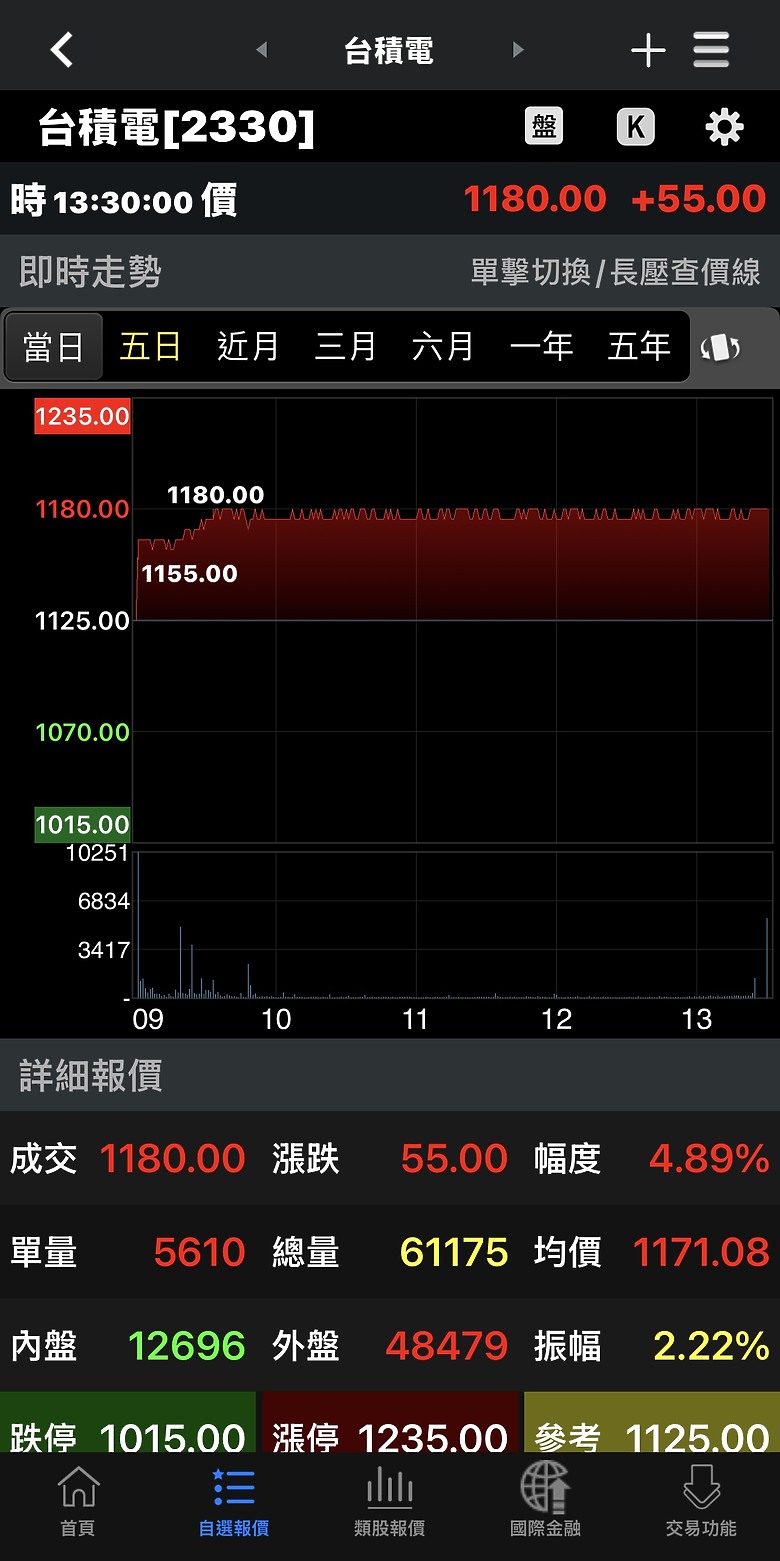Open the 國際金融 tab
The image size is (780, 1561).
tap(545, 1500)
